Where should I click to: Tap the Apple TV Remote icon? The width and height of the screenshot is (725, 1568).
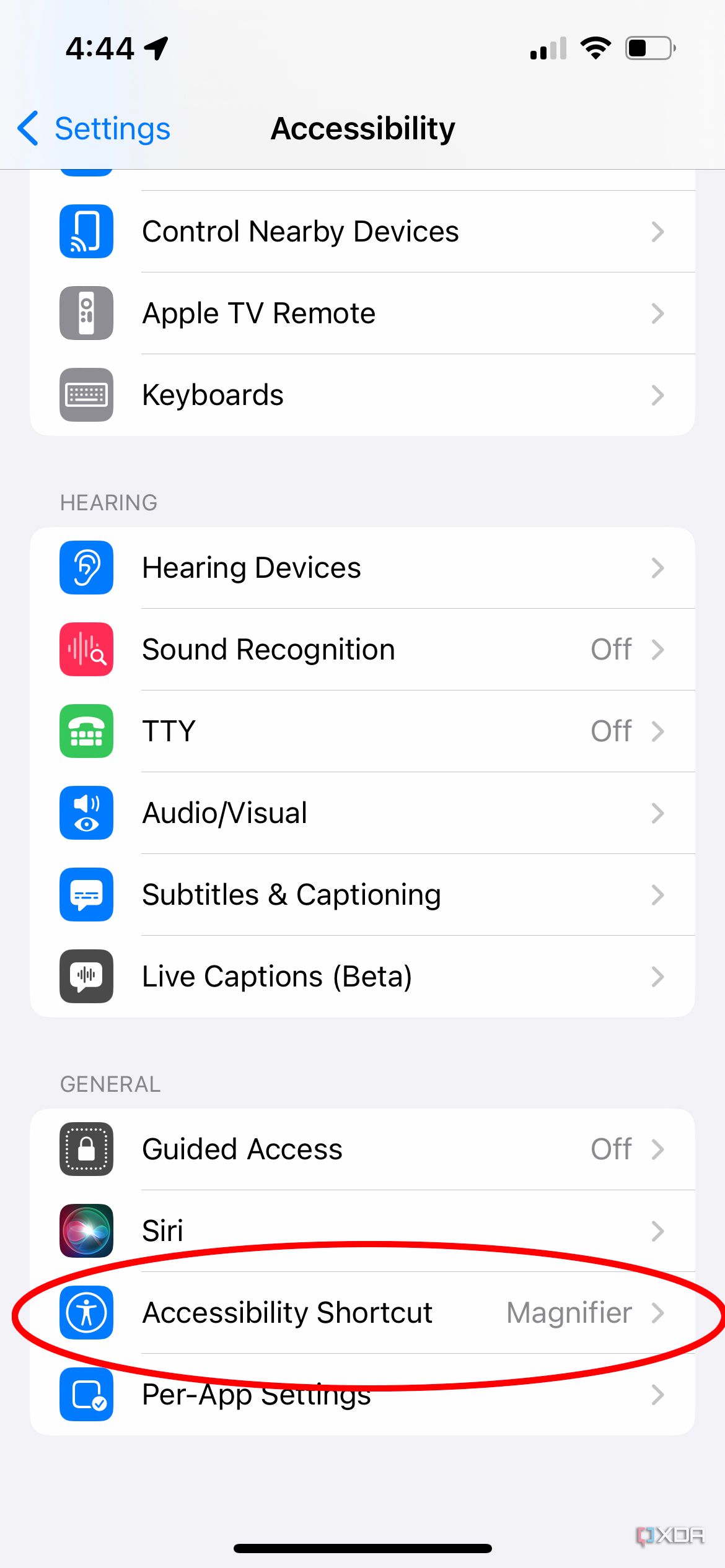(x=86, y=313)
